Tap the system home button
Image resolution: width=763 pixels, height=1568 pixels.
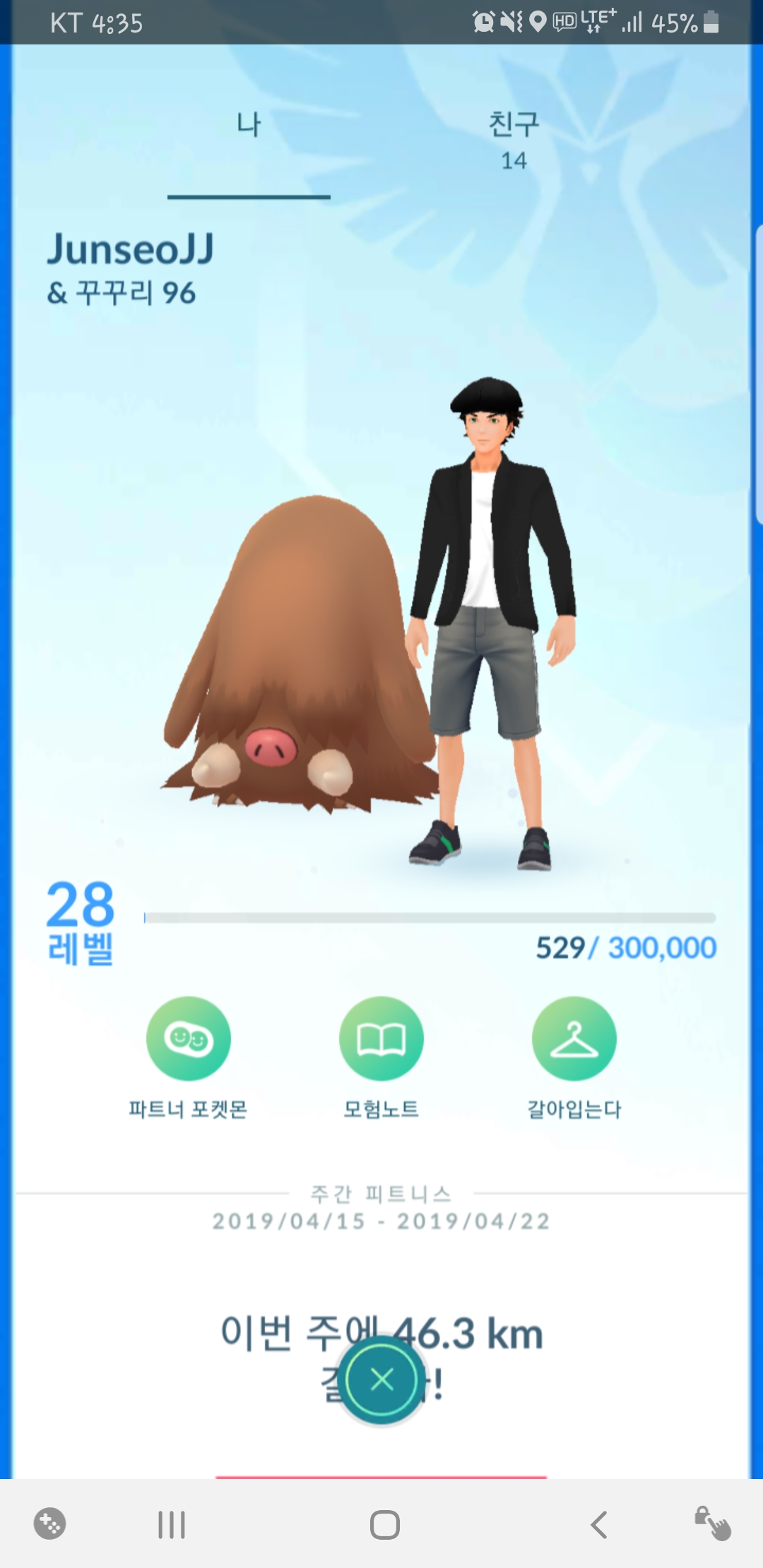pyautogui.click(x=385, y=1524)
